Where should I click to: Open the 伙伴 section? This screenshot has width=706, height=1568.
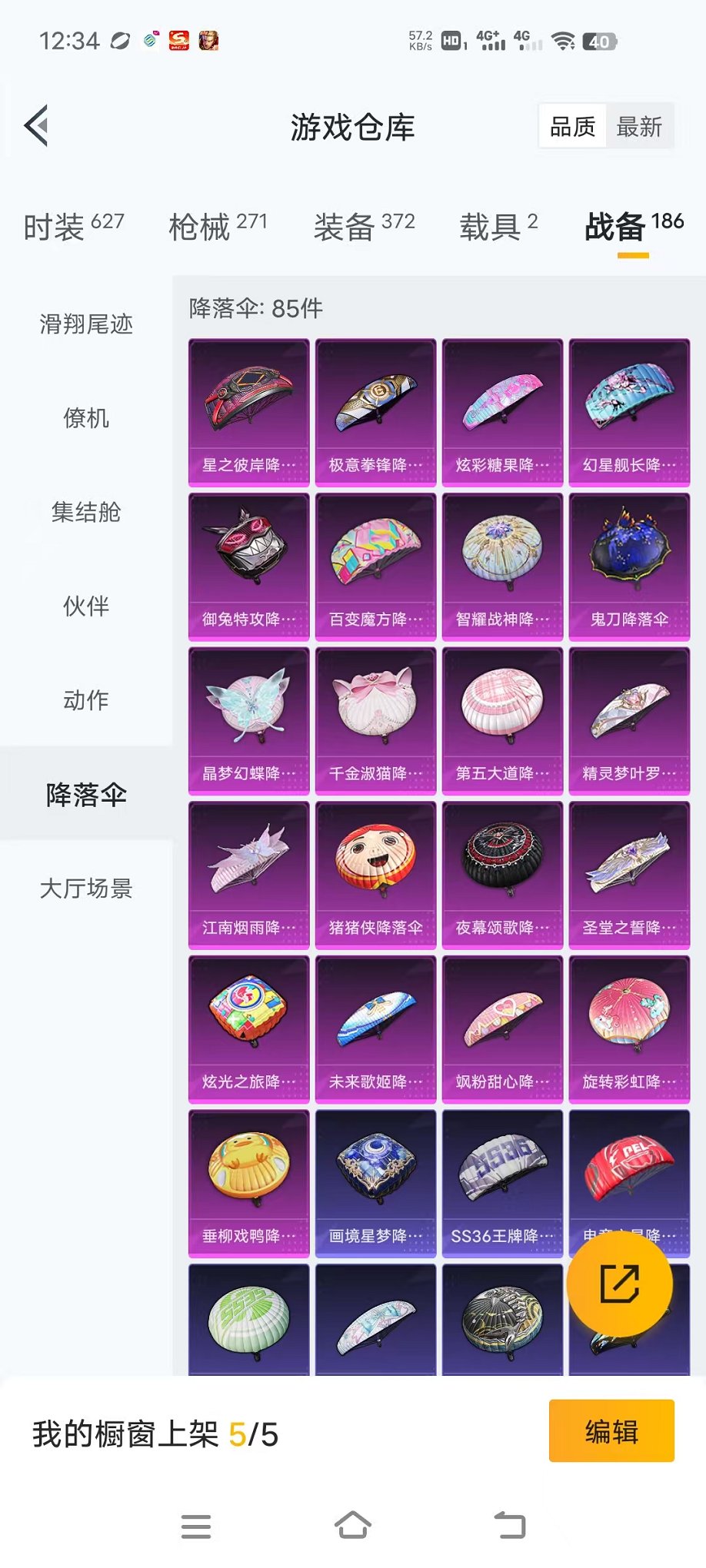coord(85,607)
